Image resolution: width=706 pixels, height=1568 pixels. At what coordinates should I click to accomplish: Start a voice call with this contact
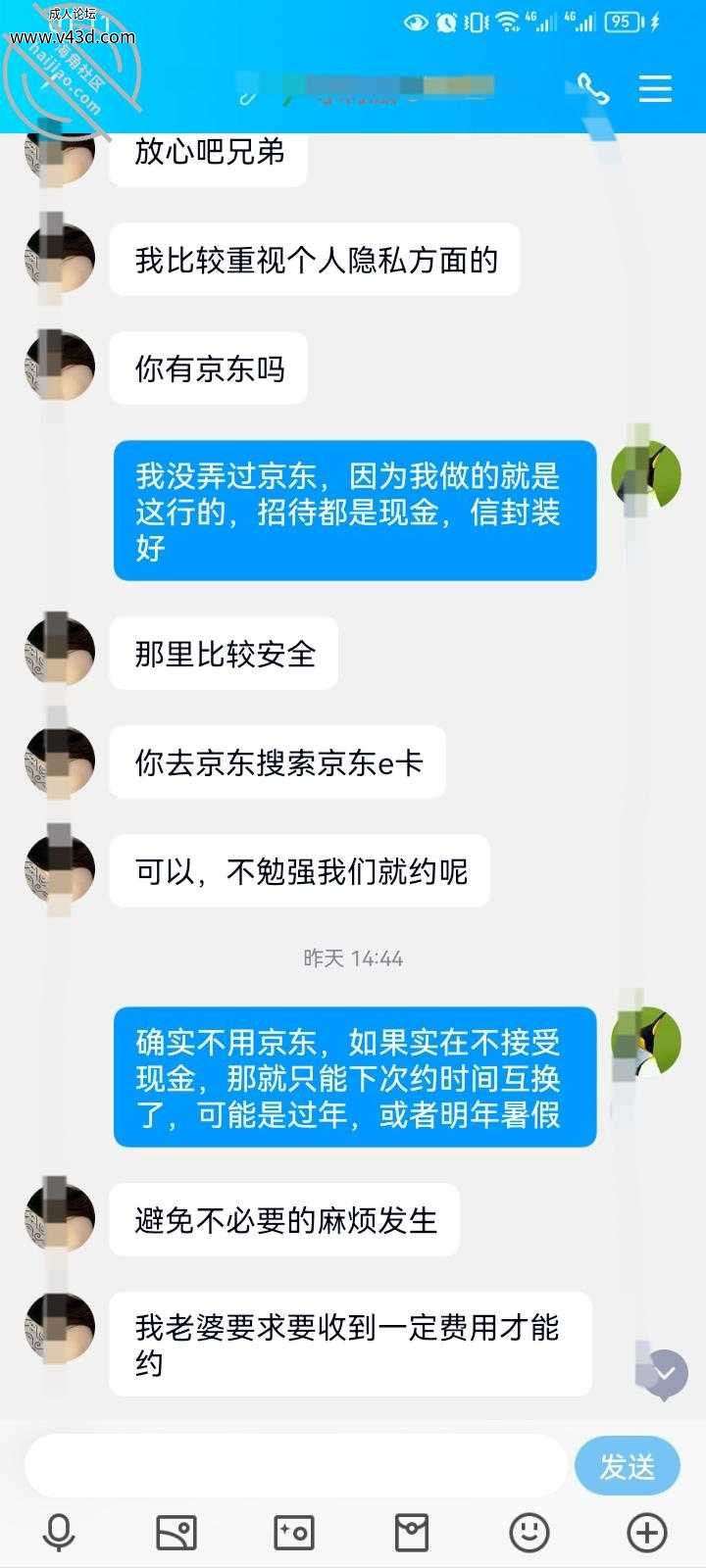click(592, 89)
